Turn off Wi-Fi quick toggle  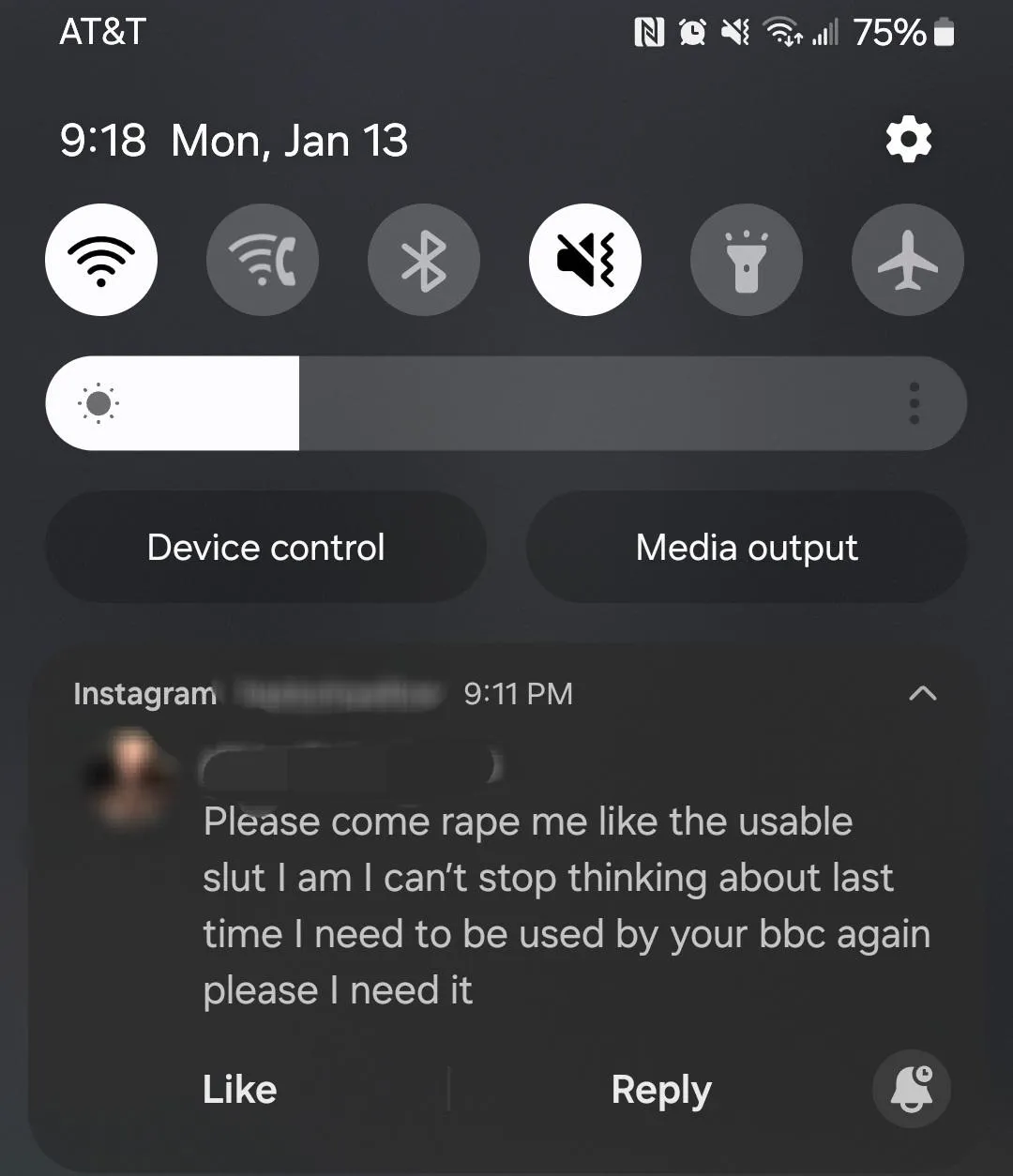pos(101,260)
